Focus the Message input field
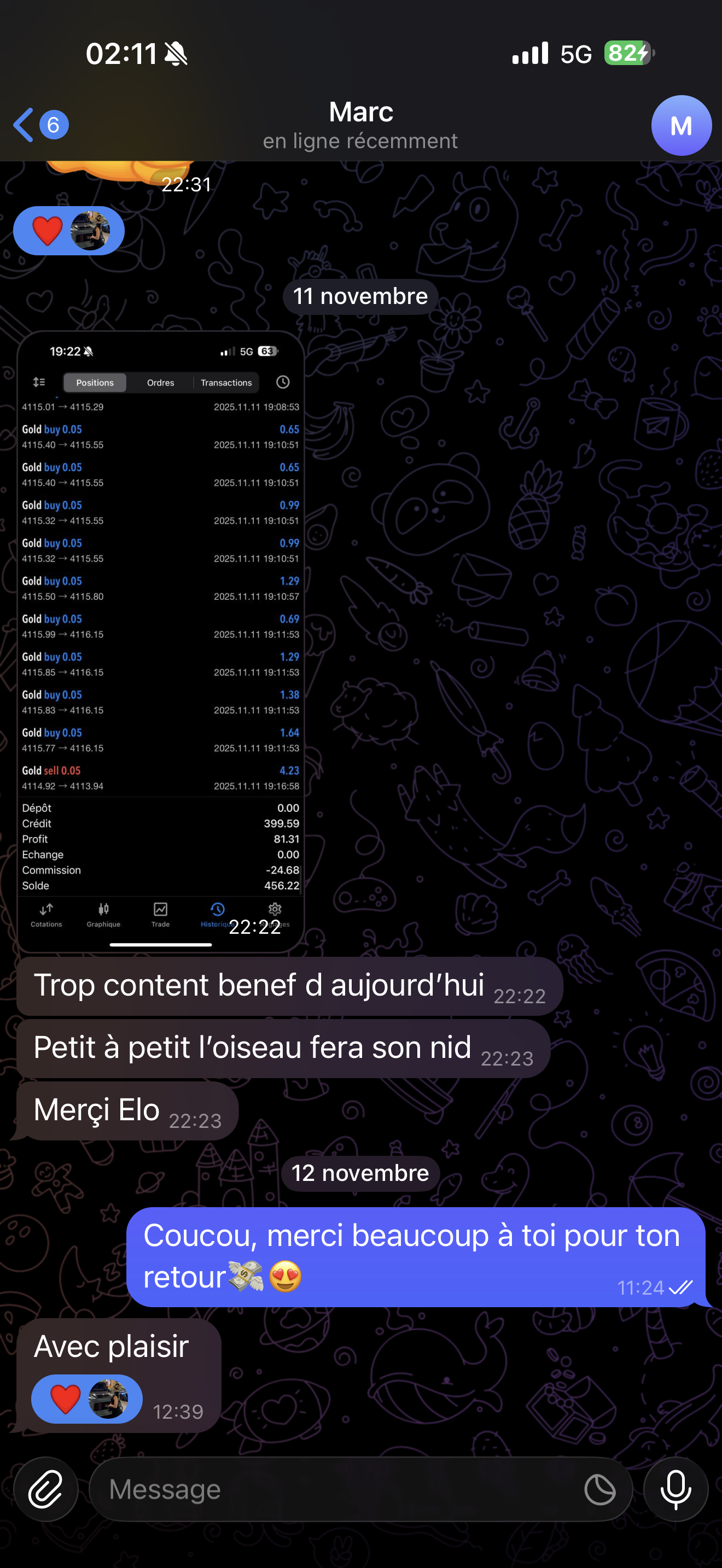Screen dimensions: 722x1568 click(x=335, y=1489)
